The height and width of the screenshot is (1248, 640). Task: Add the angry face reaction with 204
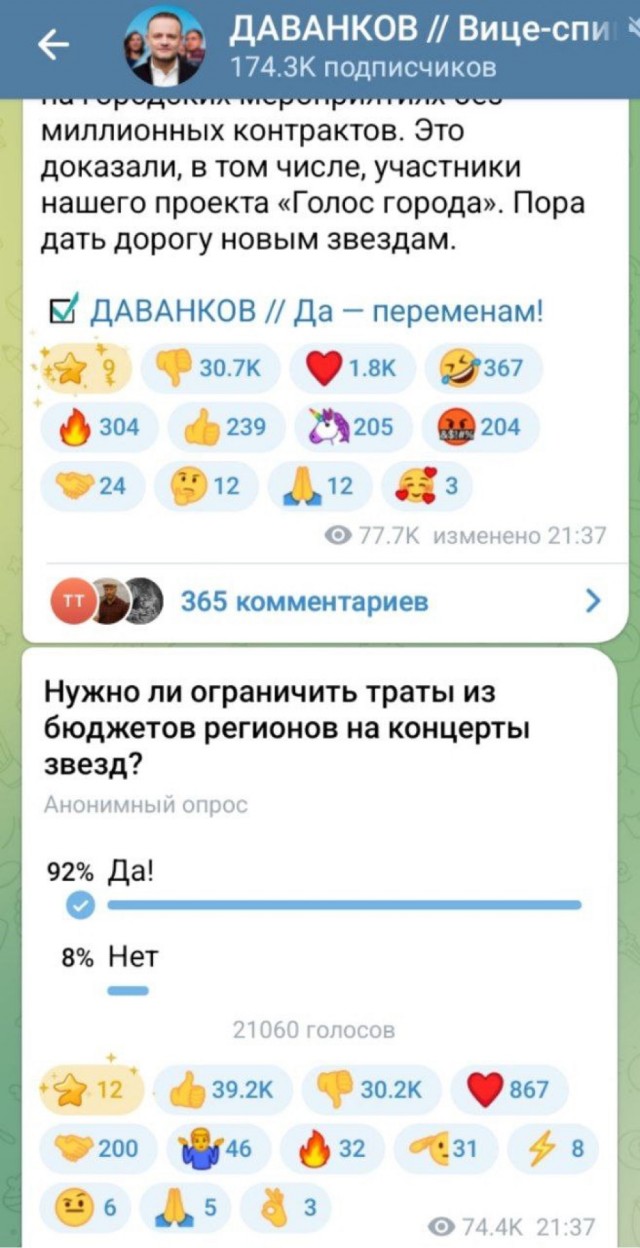pos(480,428)
